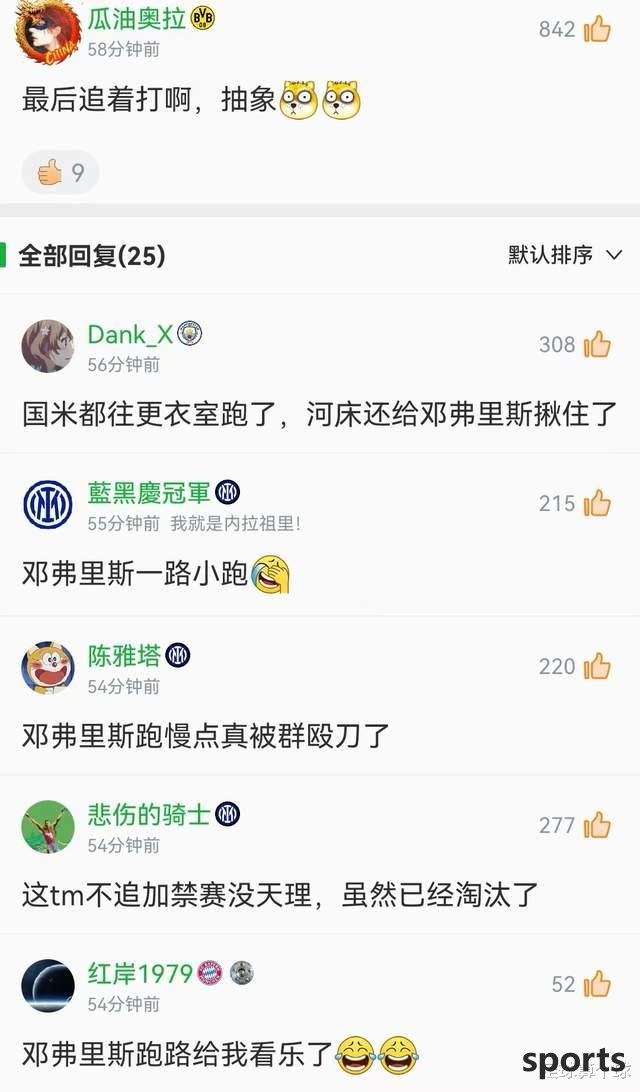Like 藍黑慶冠軍's reply
This screenshot has width=640, height=1092.
pos(597,503)
